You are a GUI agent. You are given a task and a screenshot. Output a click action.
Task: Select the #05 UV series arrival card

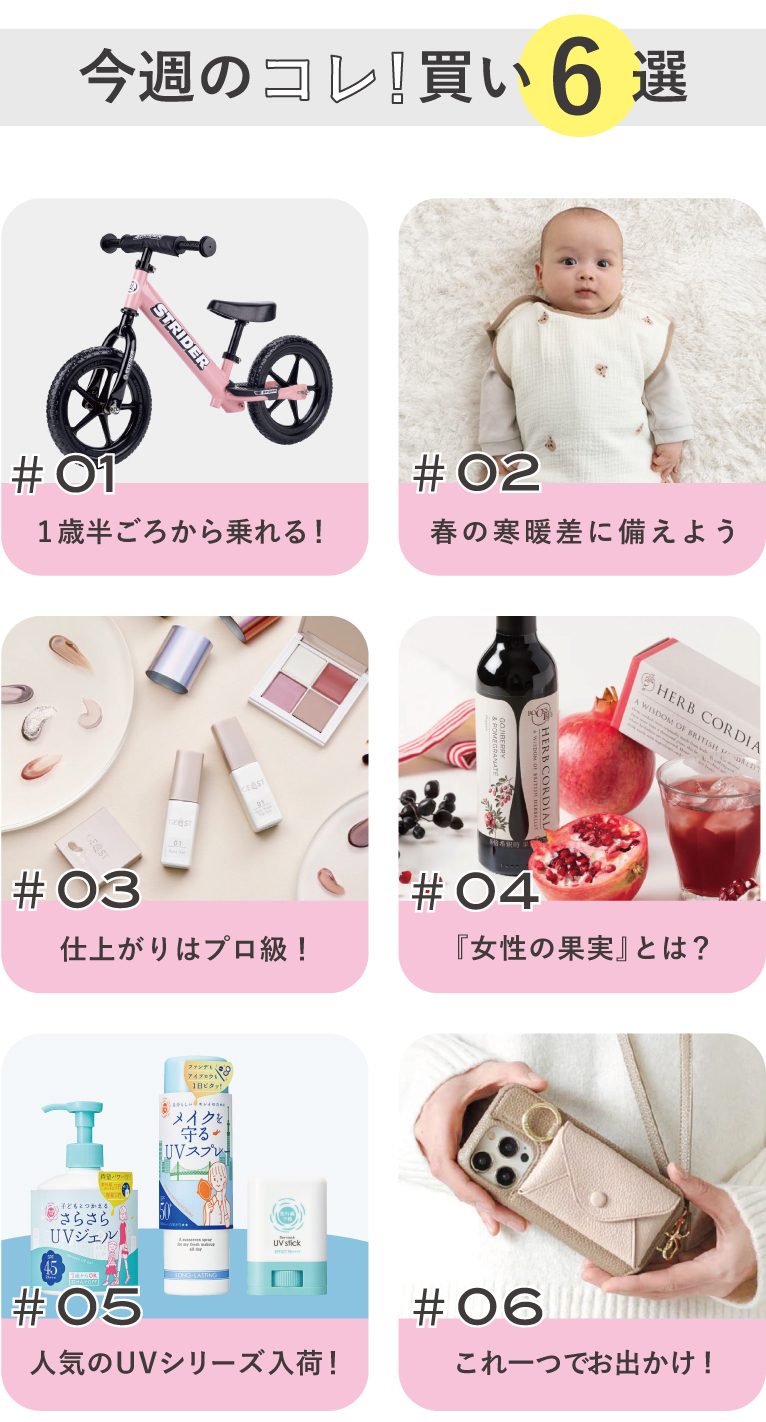tap(185, 1221)
